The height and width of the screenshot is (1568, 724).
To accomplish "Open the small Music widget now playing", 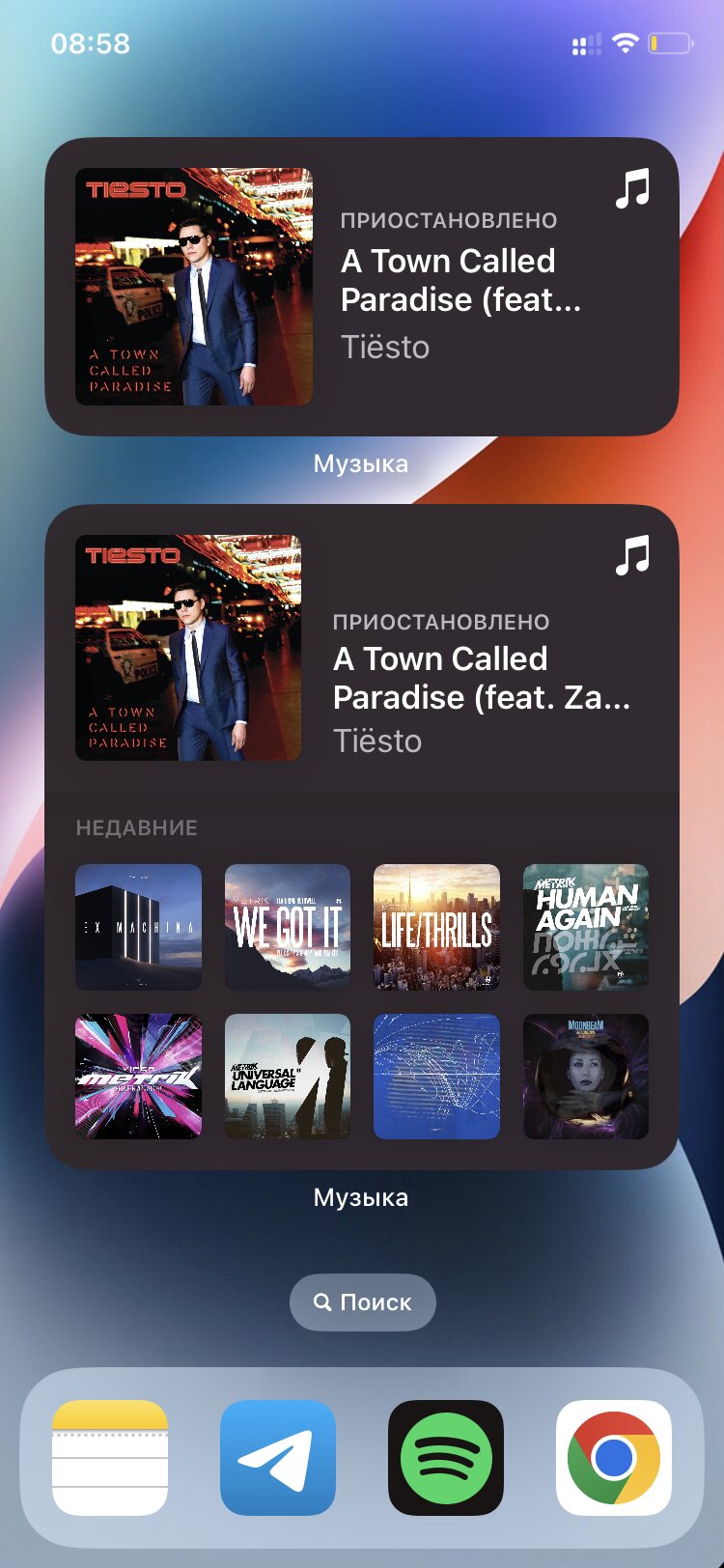I will [x=362, y=287].
